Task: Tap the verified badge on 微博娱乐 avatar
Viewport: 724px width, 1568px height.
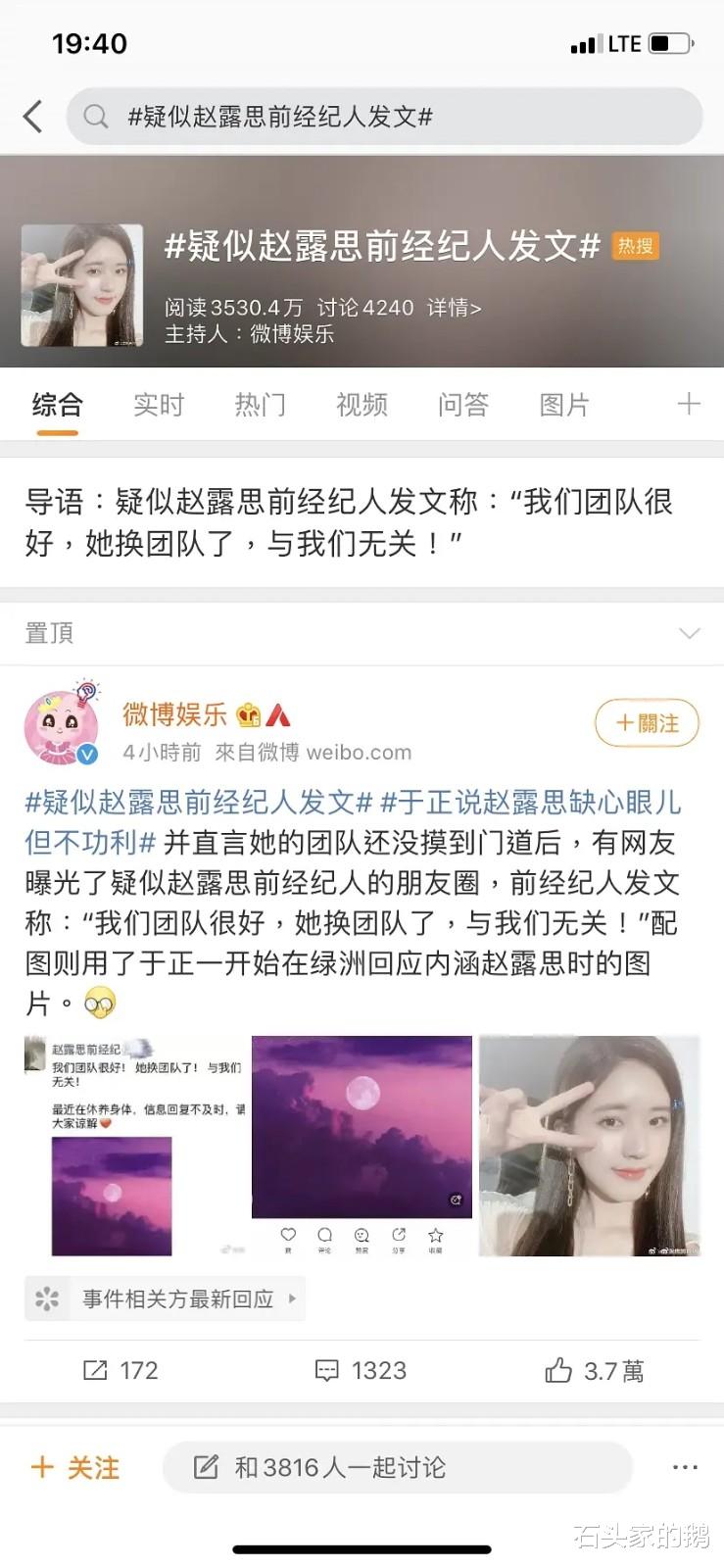Action: tap(89, 755)
